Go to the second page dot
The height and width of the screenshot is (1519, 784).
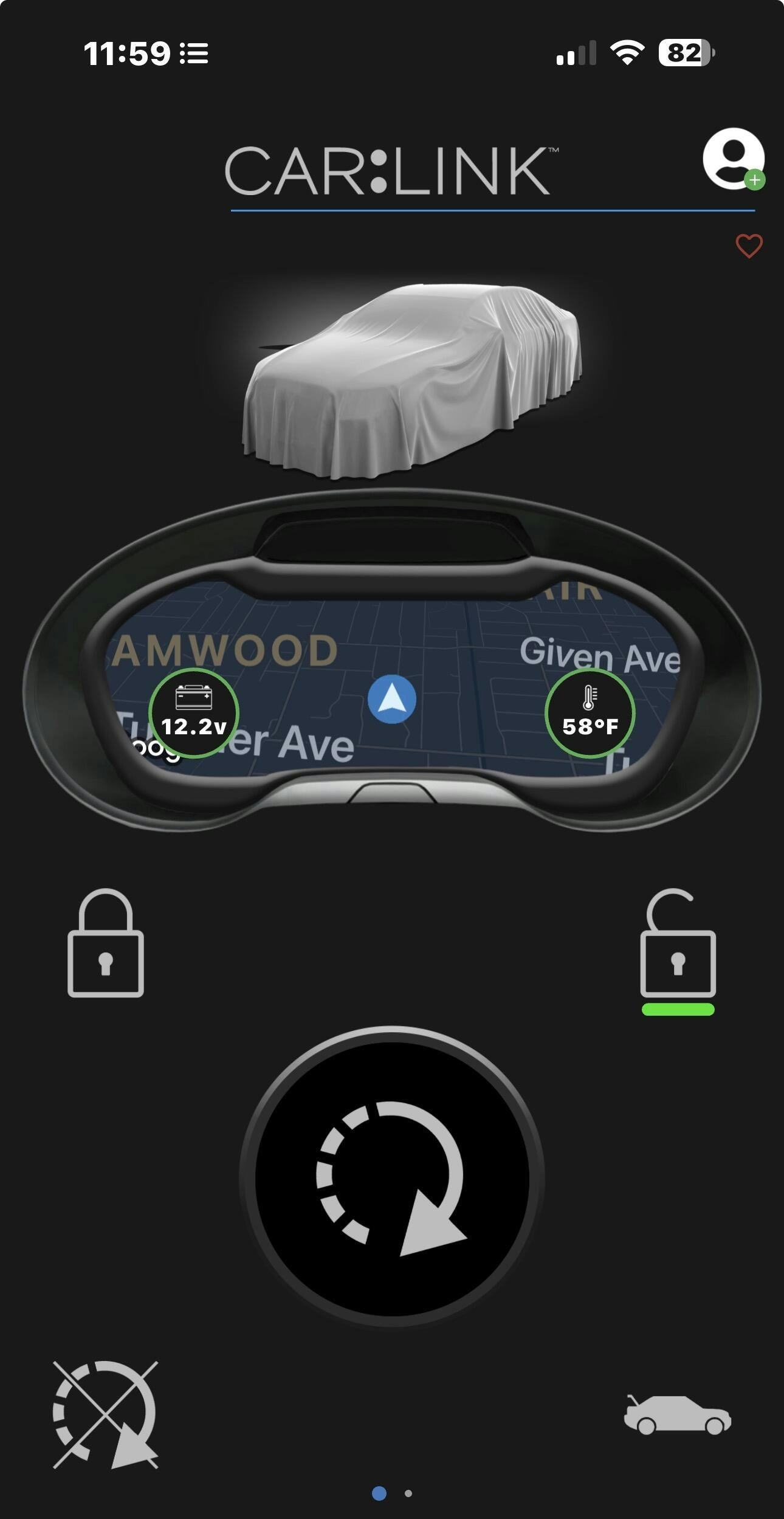pyautogui.click(x=408, y=1493)
